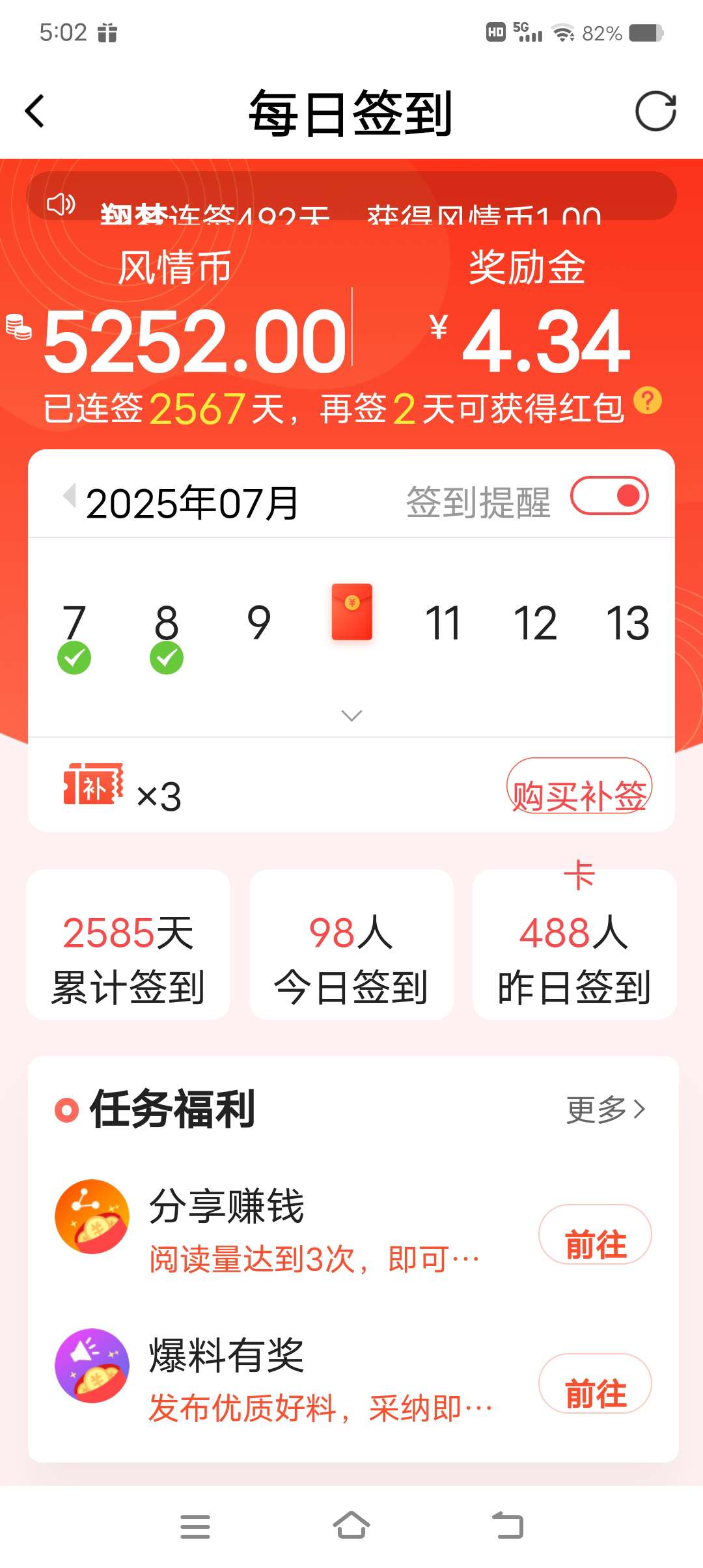The height and width of the screenshot is (1568, 703).
Task: Open 更多 in 任务福利
Action: [605, 1109]
